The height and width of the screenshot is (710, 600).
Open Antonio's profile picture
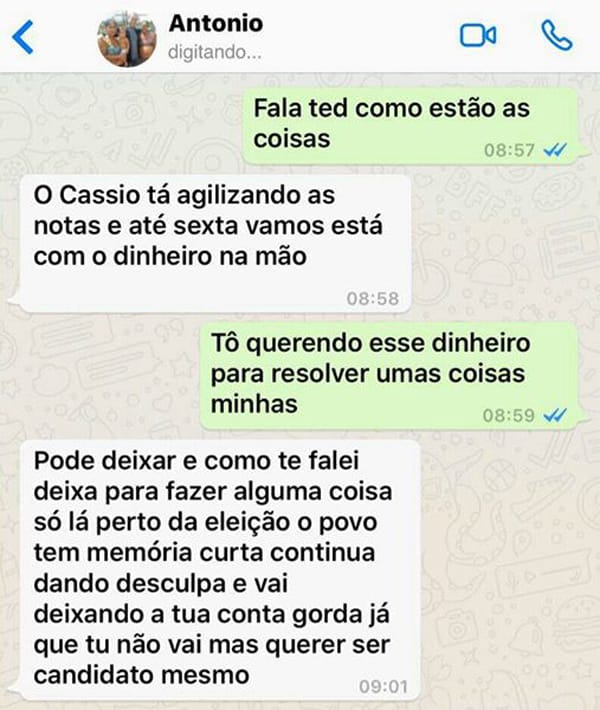(x=126, y=38)
